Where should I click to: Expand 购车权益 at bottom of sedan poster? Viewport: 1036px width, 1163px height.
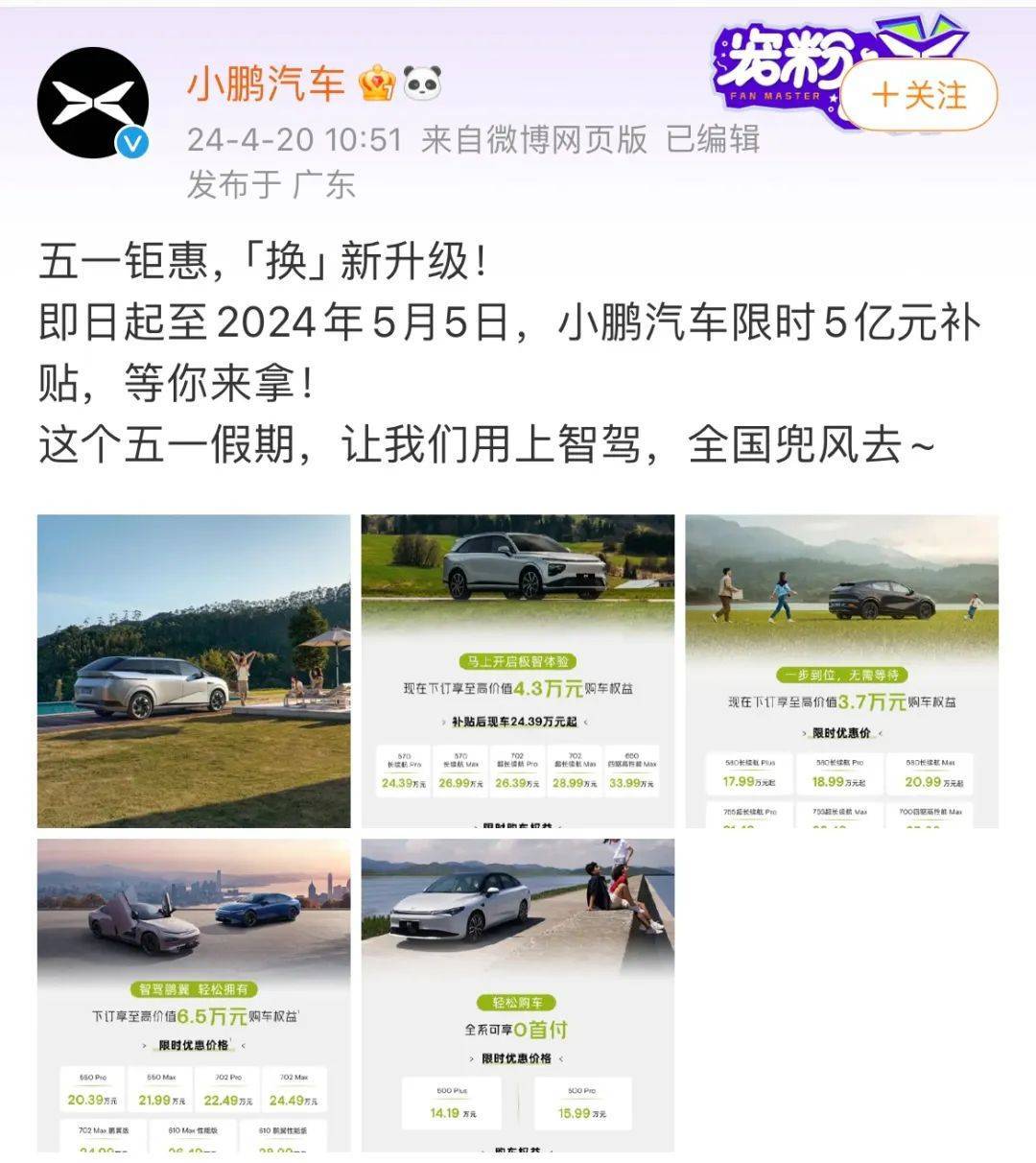(516, 1149)
